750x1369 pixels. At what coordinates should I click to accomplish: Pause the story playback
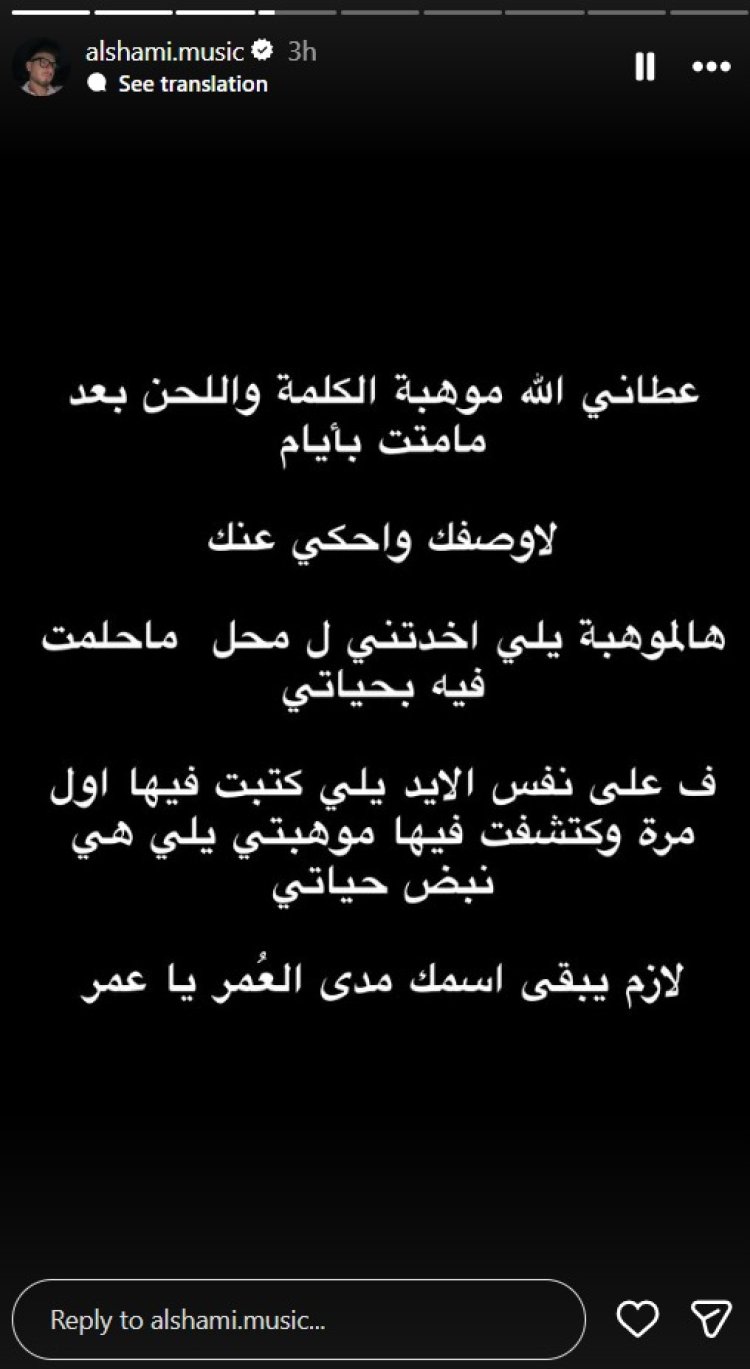pyautogui.click(x=645, y=67)
